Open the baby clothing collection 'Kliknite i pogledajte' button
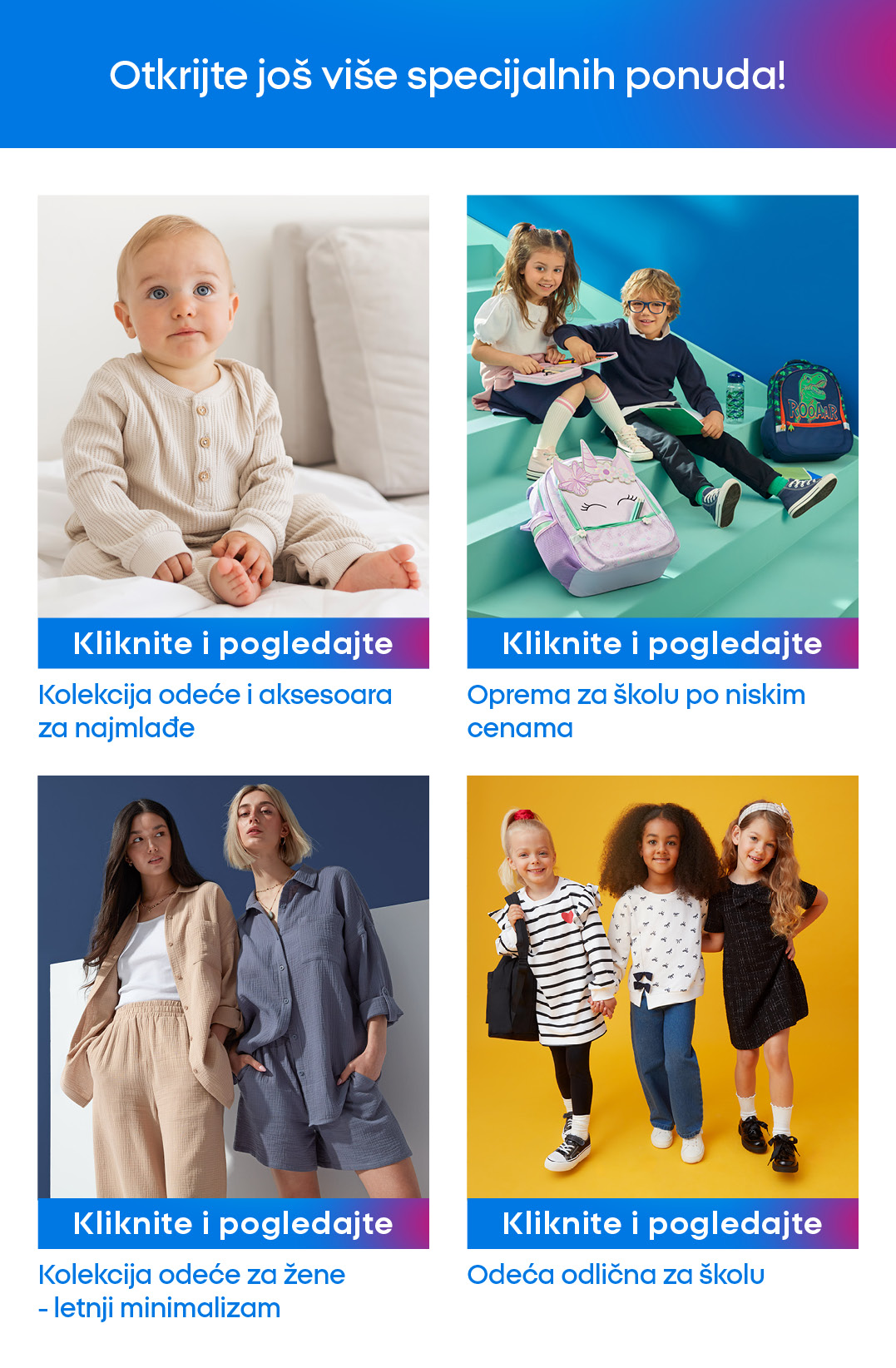This screenshot has width=896, height=1368. tap(233, 643)
